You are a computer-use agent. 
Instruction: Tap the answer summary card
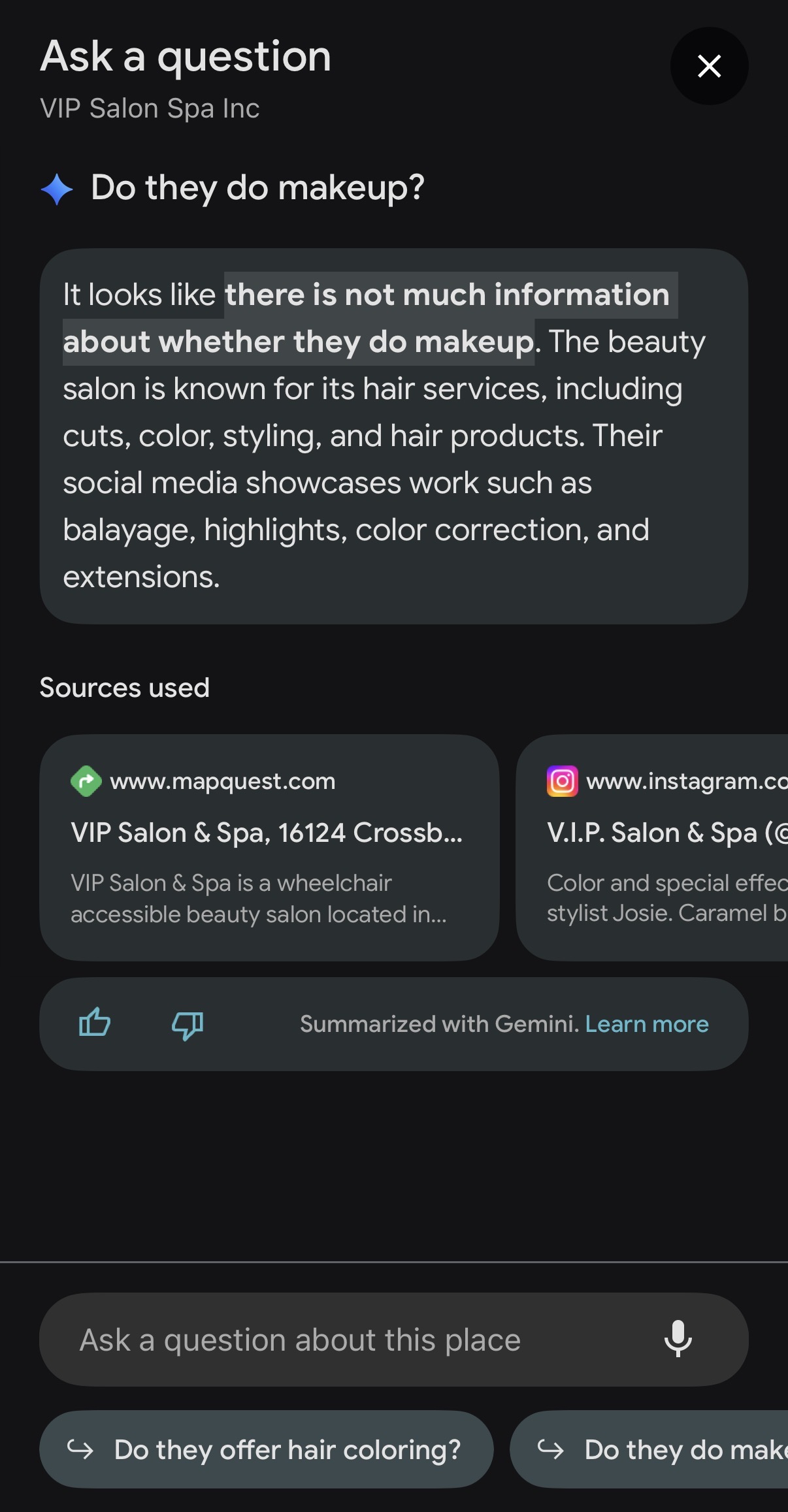393,435
